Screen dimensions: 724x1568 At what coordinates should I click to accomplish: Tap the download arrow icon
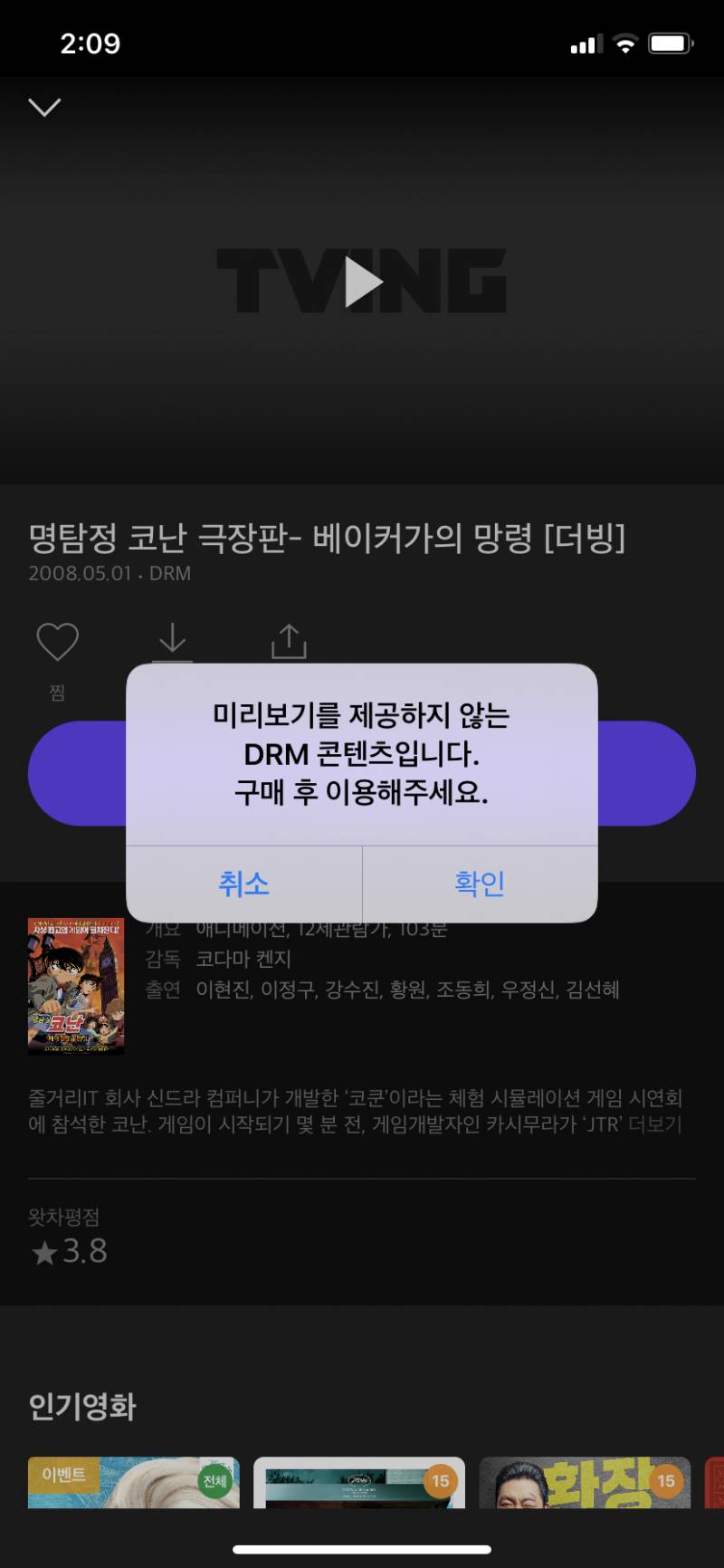tap(173, 641)
